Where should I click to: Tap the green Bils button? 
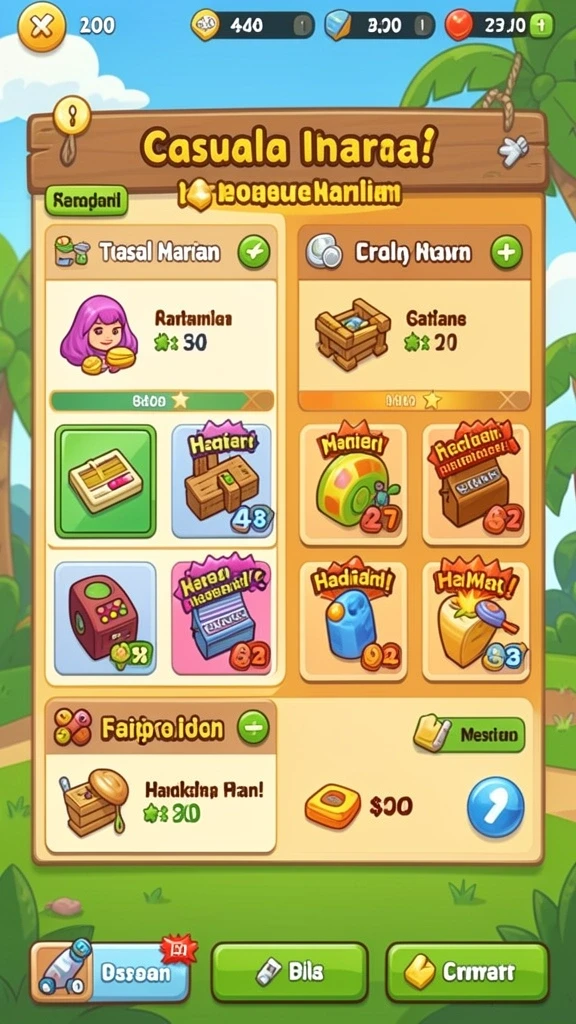coord(289,972)
